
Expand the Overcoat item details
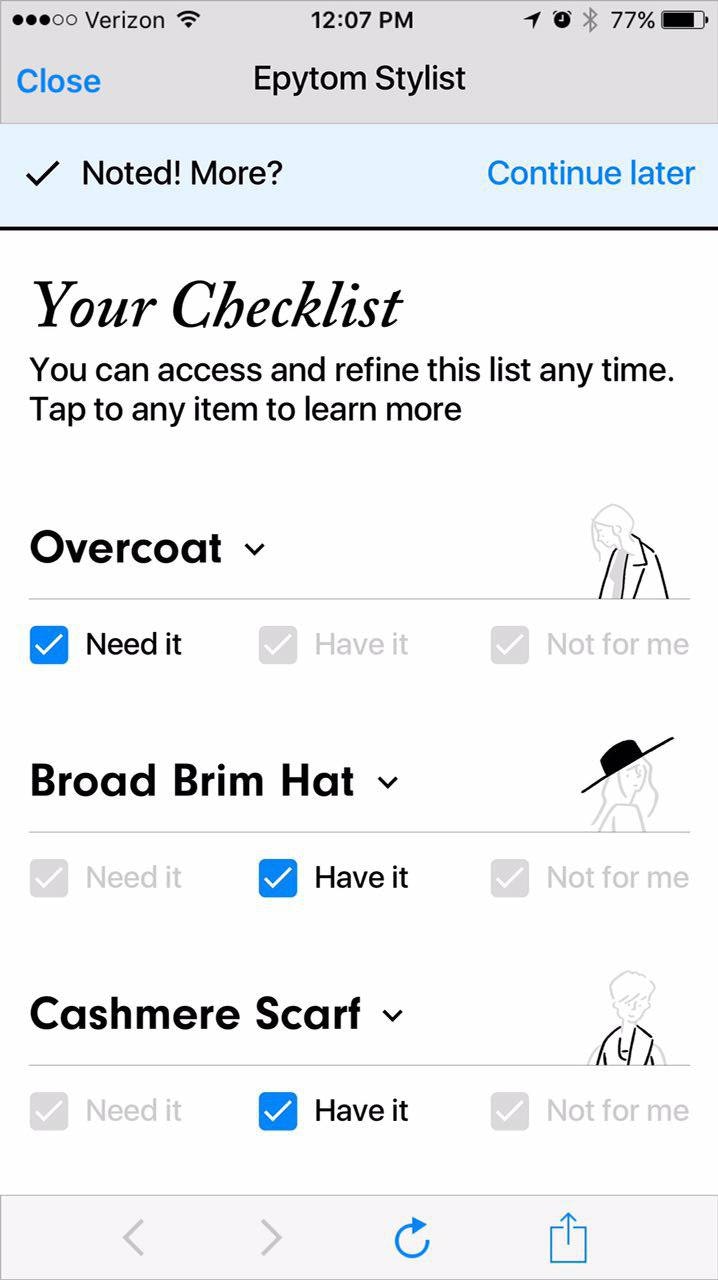tap(255, 549)
